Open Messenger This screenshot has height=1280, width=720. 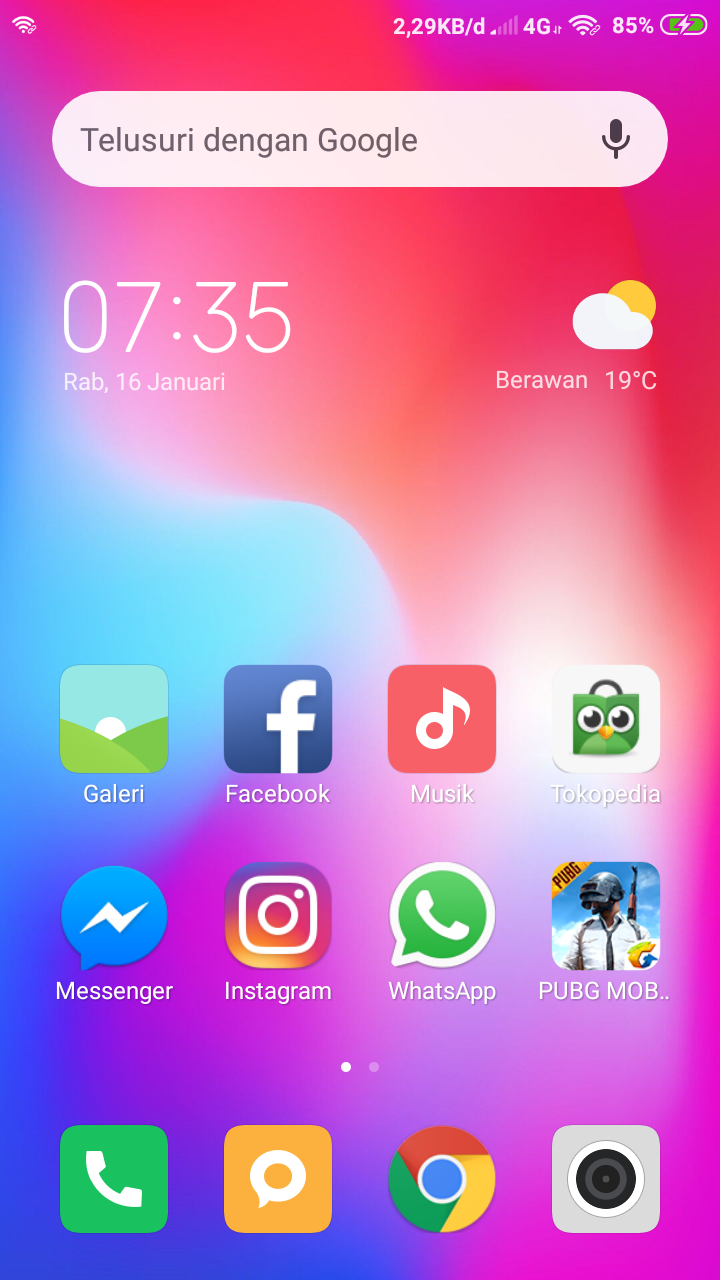pyautogui.click(x=114, y=917)
